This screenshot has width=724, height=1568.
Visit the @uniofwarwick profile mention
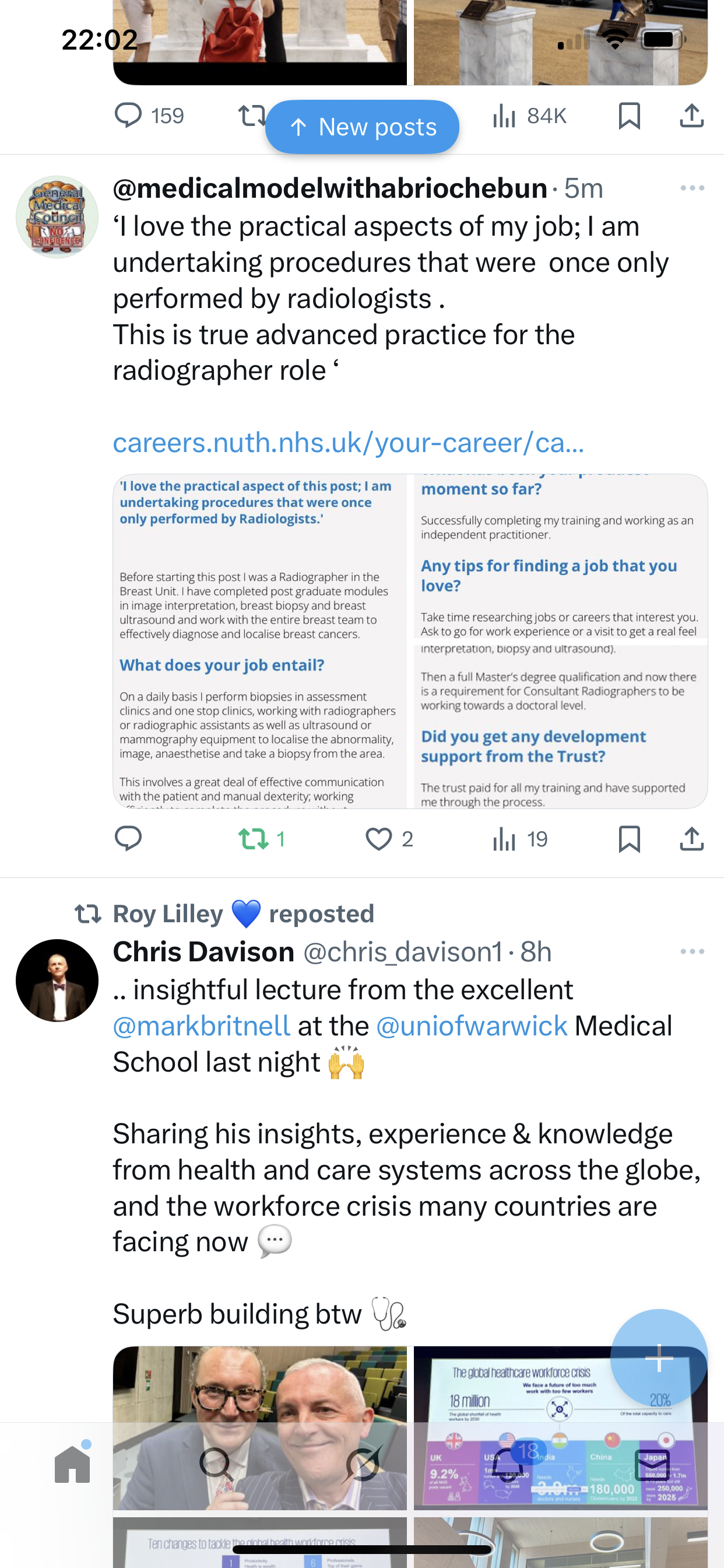(x=472, y=1026)
